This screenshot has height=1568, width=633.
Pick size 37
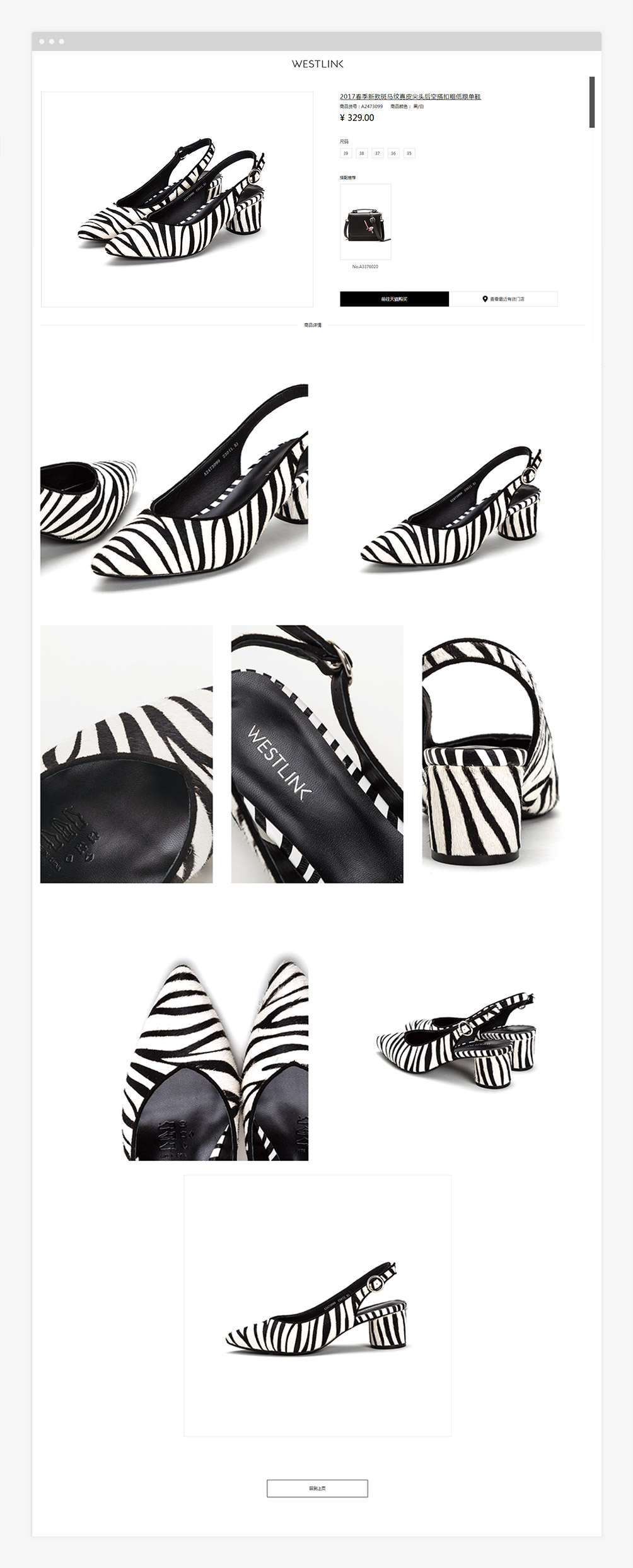pyautogui.click(x=377, y=153)
